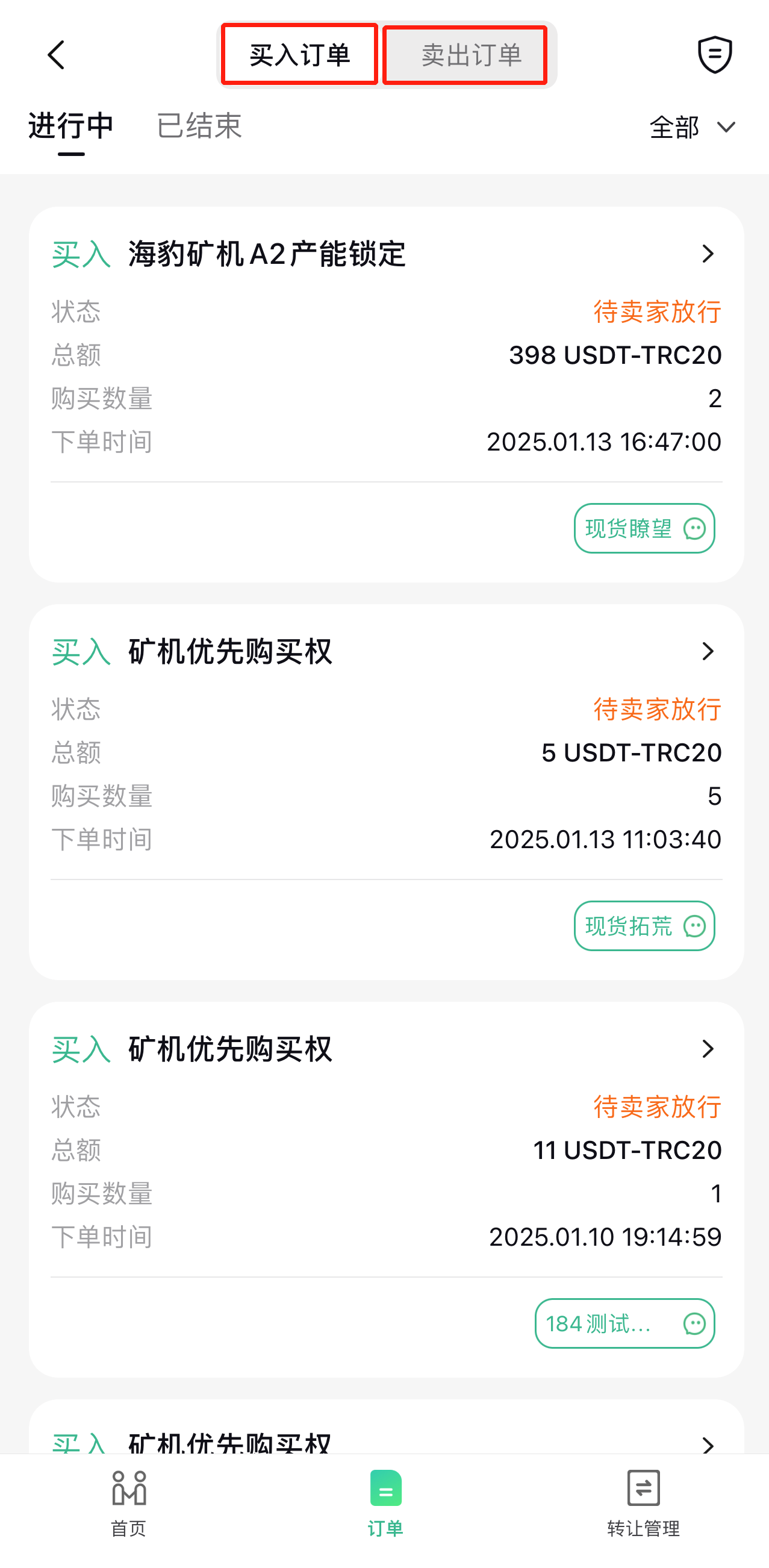Image resolution: width=769 pixels, height=1568 pixels.
Task: Chat with seller 现货瞭望
Action: (x=644, y=528)
